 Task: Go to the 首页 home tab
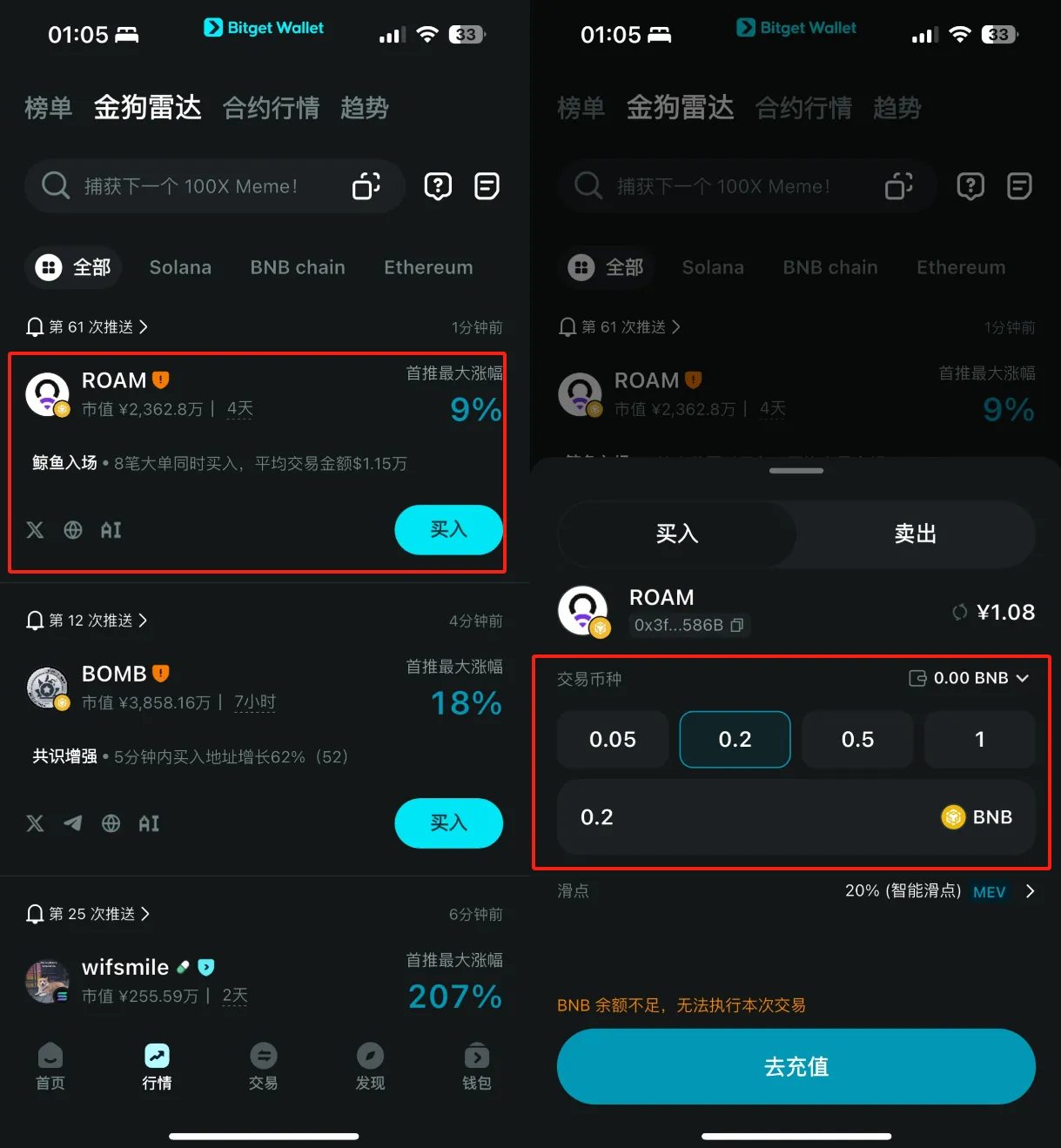point(50,1066)
